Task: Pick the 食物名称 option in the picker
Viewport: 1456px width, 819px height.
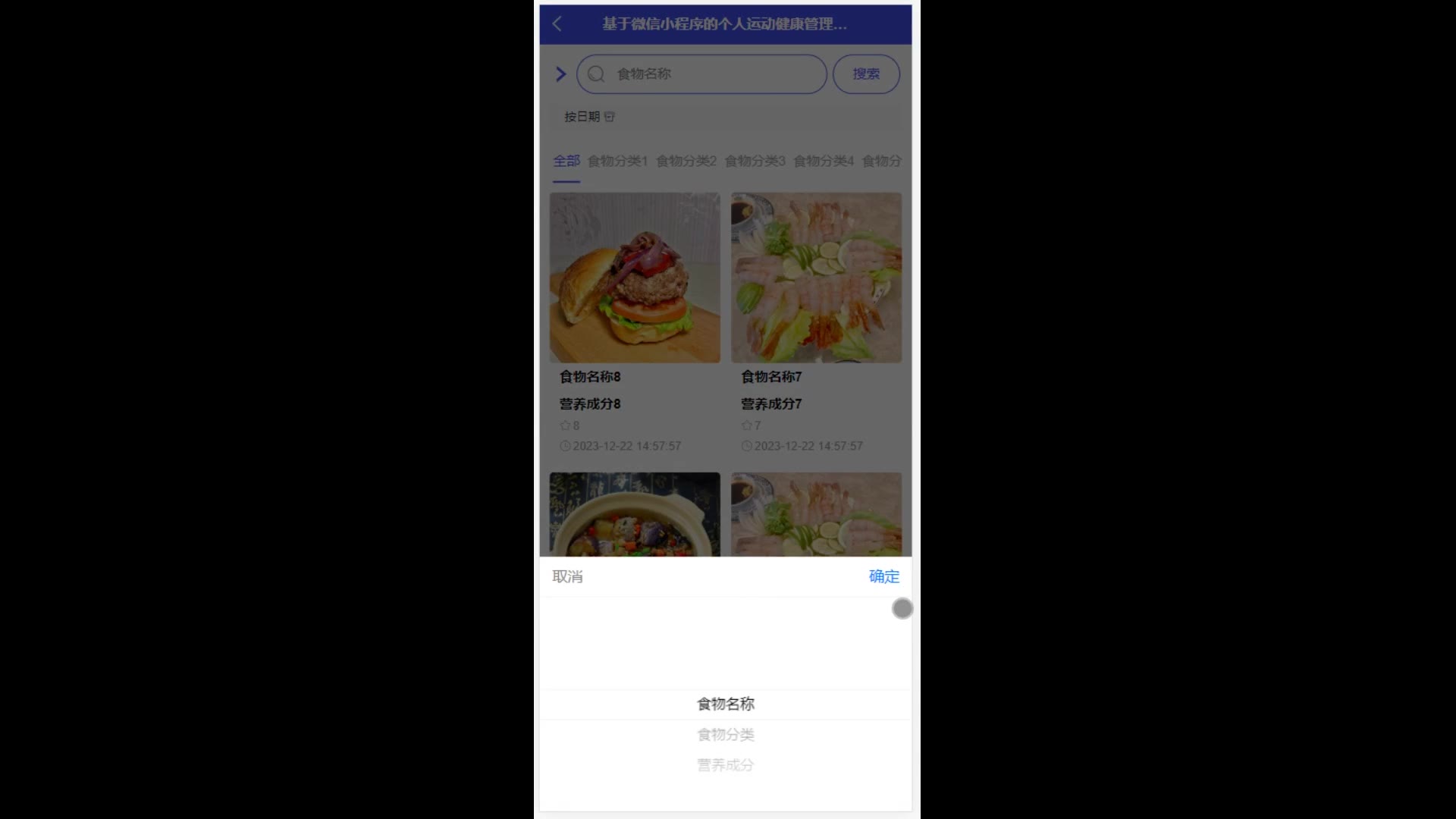Action: pos(726,704)
